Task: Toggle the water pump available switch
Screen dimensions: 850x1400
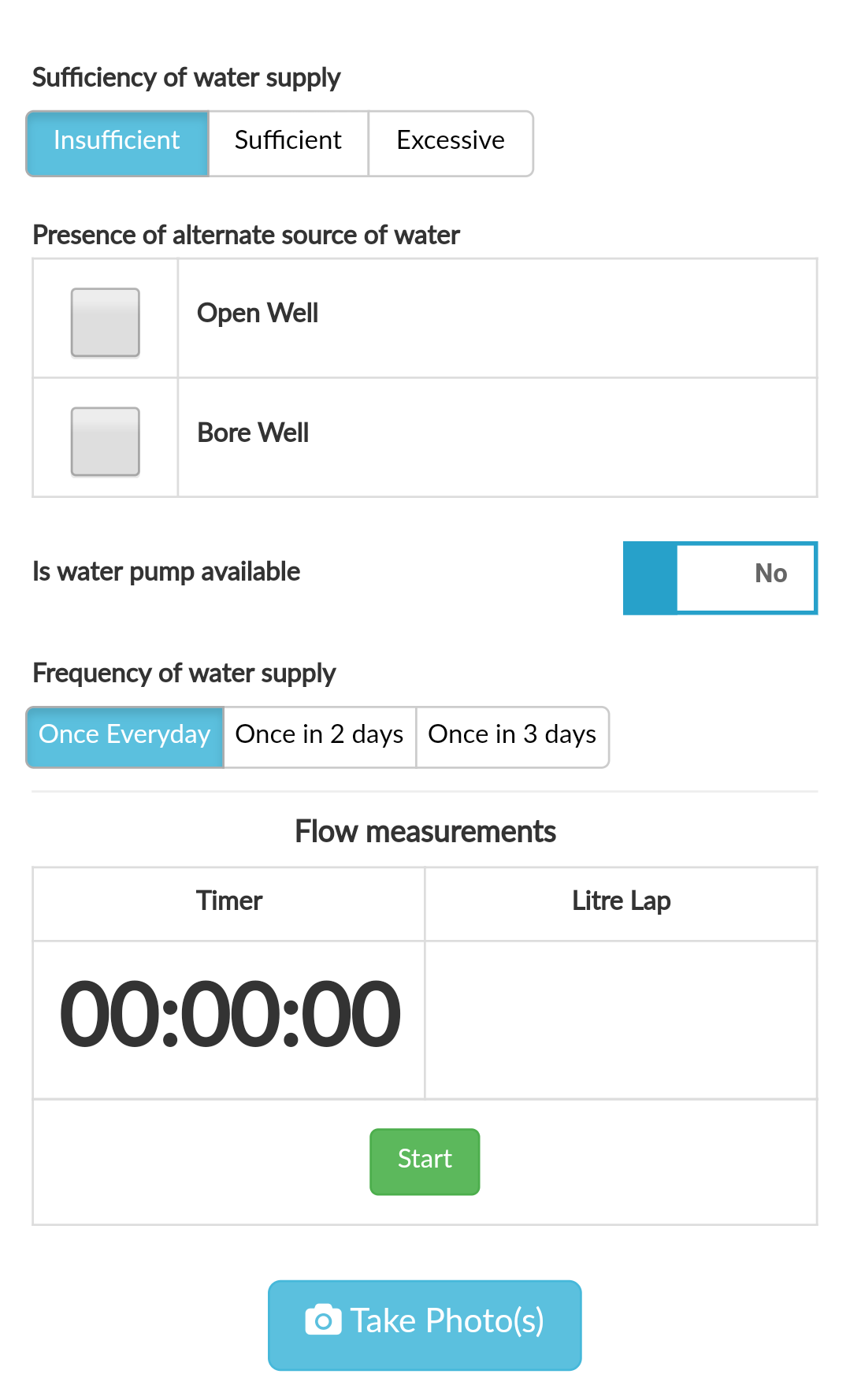Action: (x=720, y=577)
